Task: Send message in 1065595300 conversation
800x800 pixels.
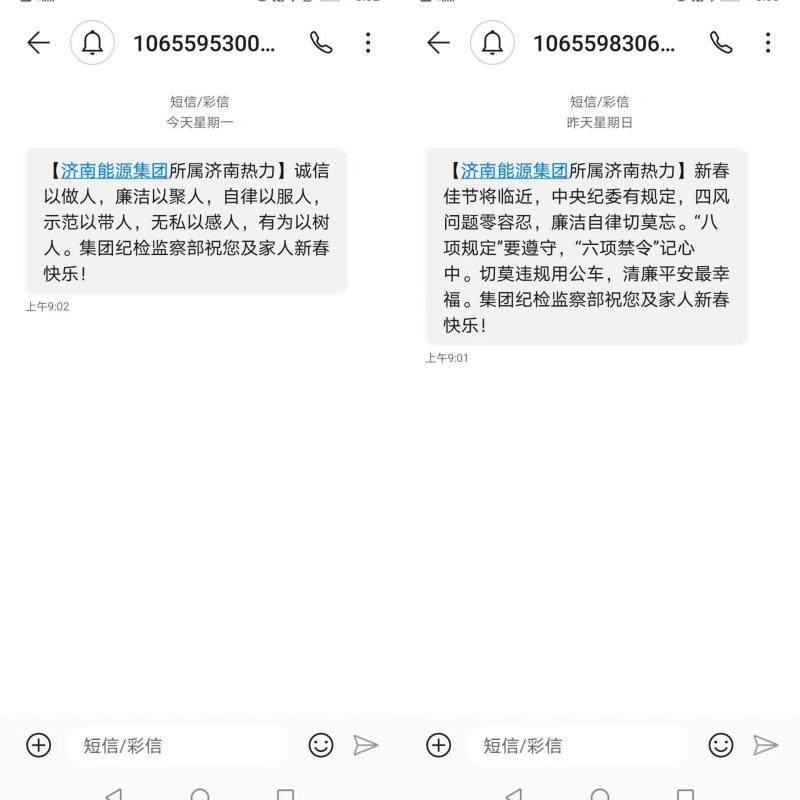Action: (366, 745)
